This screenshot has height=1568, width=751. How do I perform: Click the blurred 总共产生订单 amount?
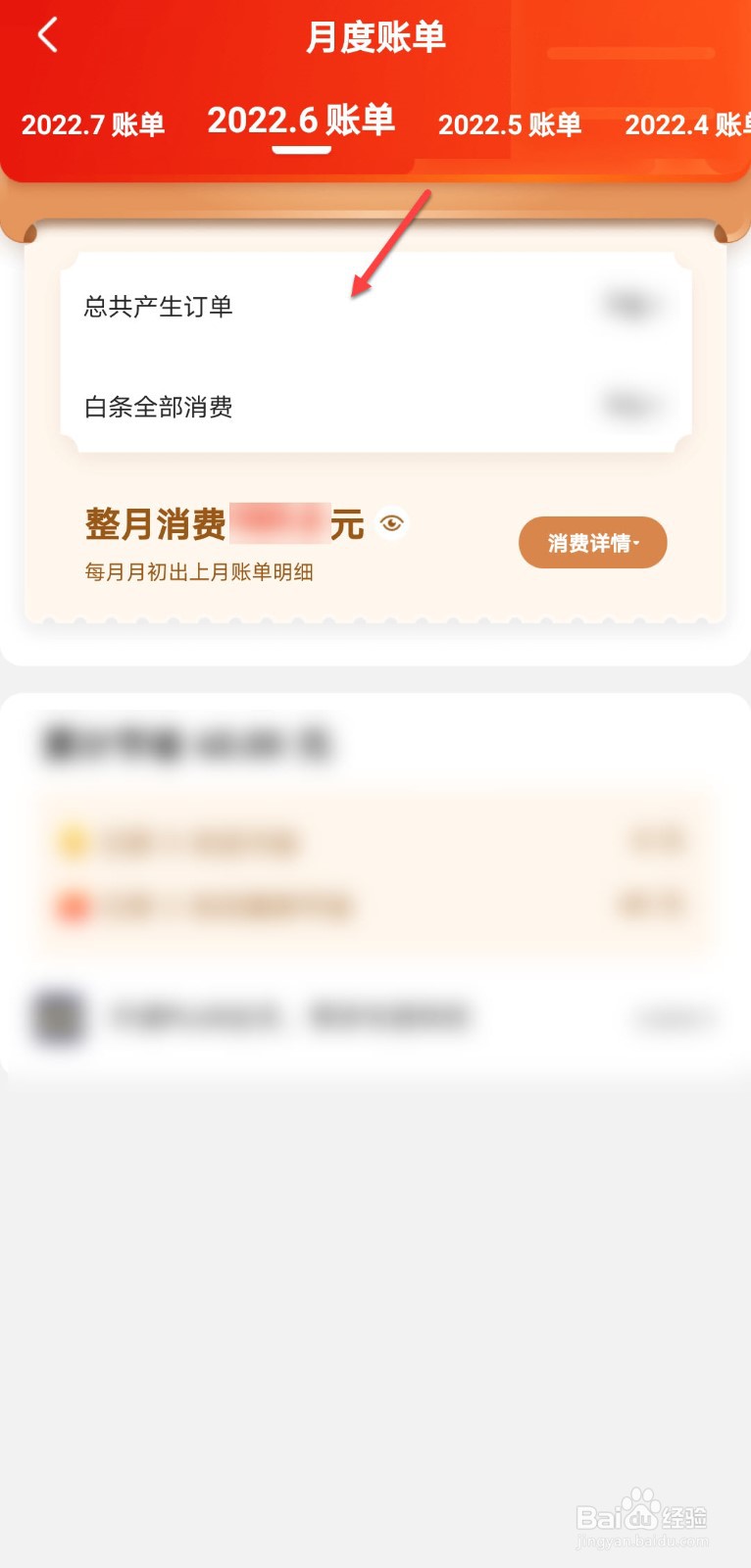pos(631,305)
